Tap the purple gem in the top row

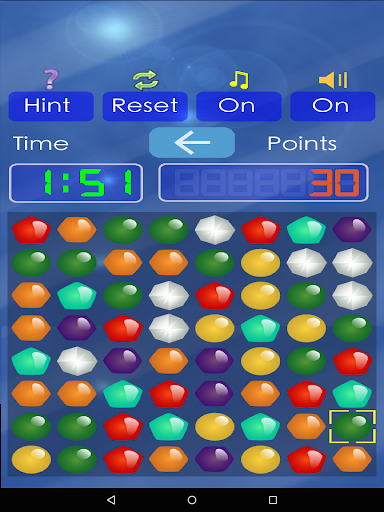(352, 229)
